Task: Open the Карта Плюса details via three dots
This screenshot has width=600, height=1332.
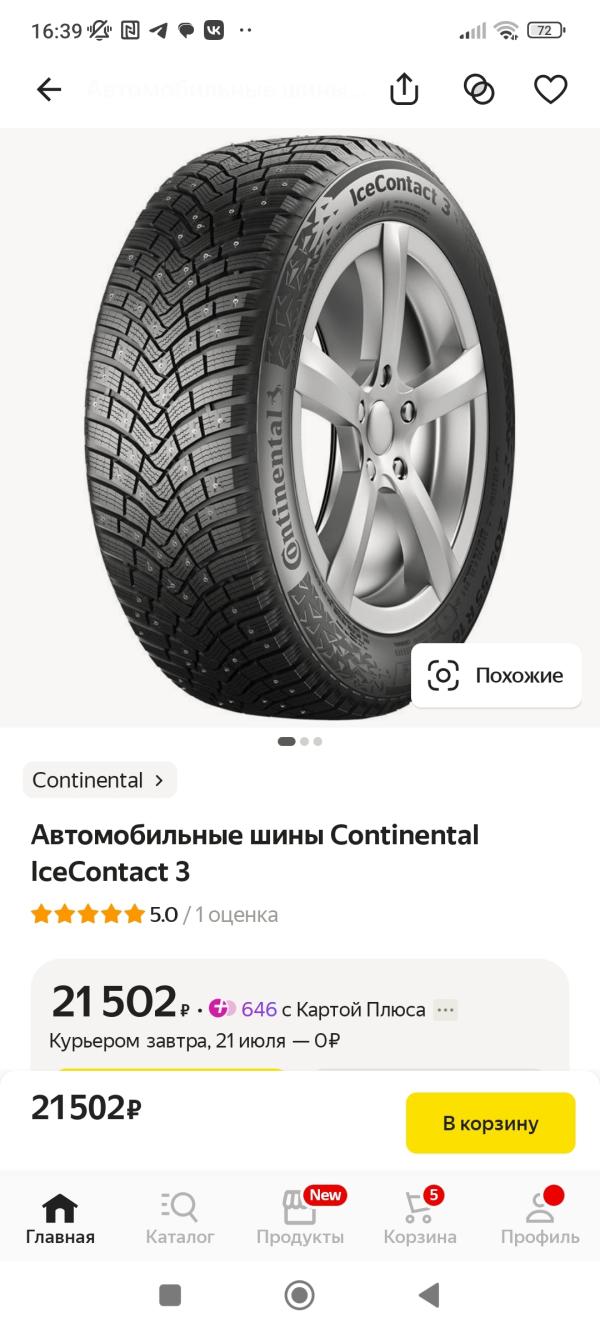Action: point(446,1010)
